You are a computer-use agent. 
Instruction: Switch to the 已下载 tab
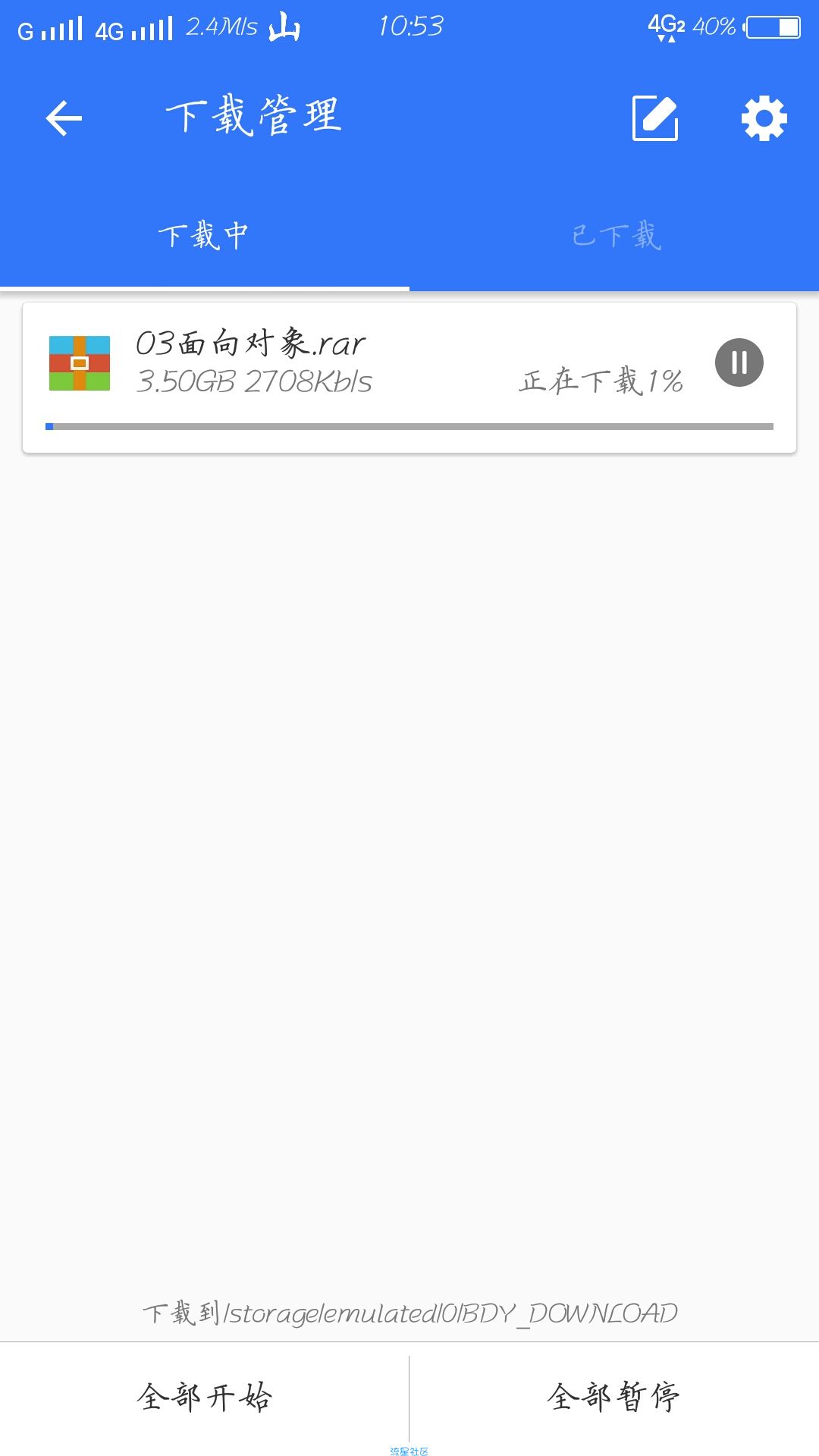[x=615, y=235]
